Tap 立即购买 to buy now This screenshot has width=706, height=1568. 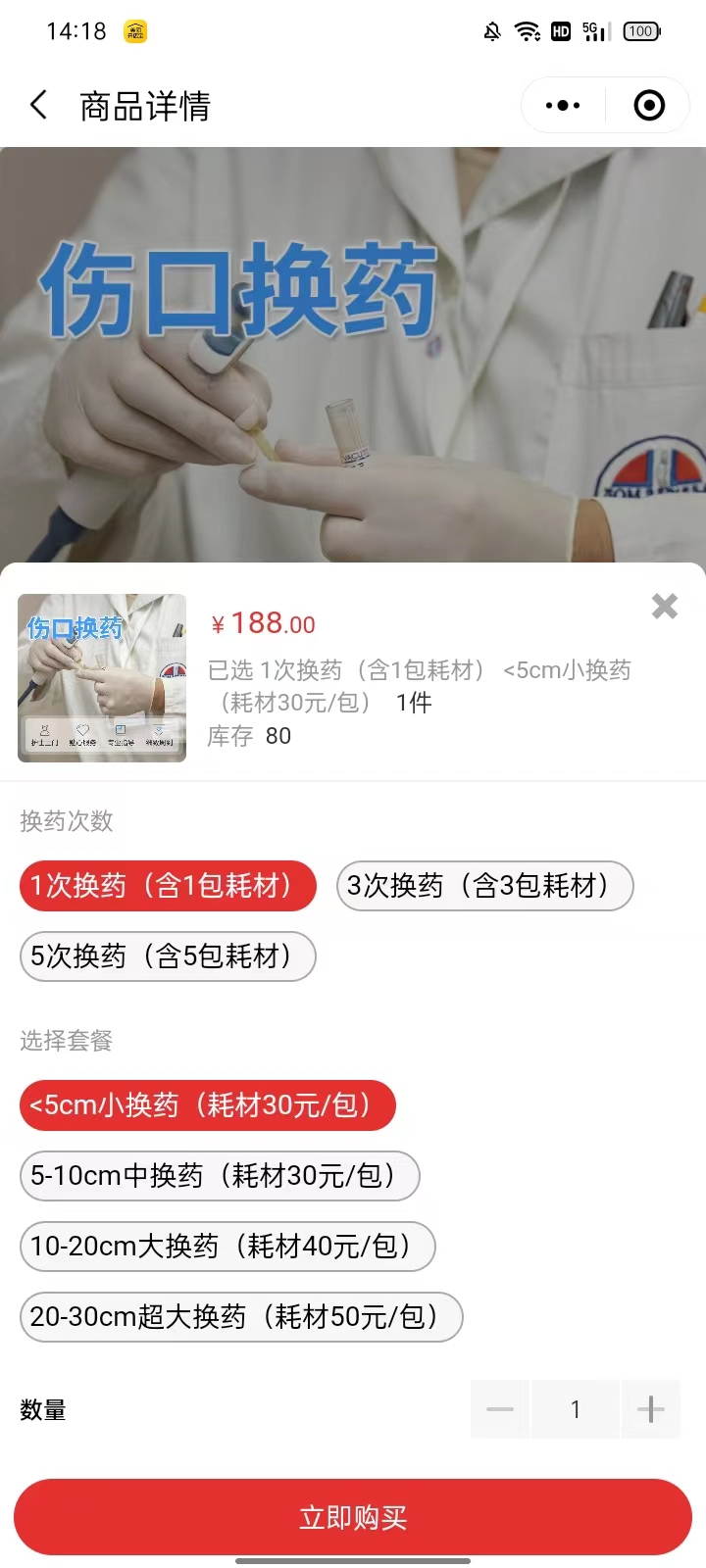(353, 1517)
